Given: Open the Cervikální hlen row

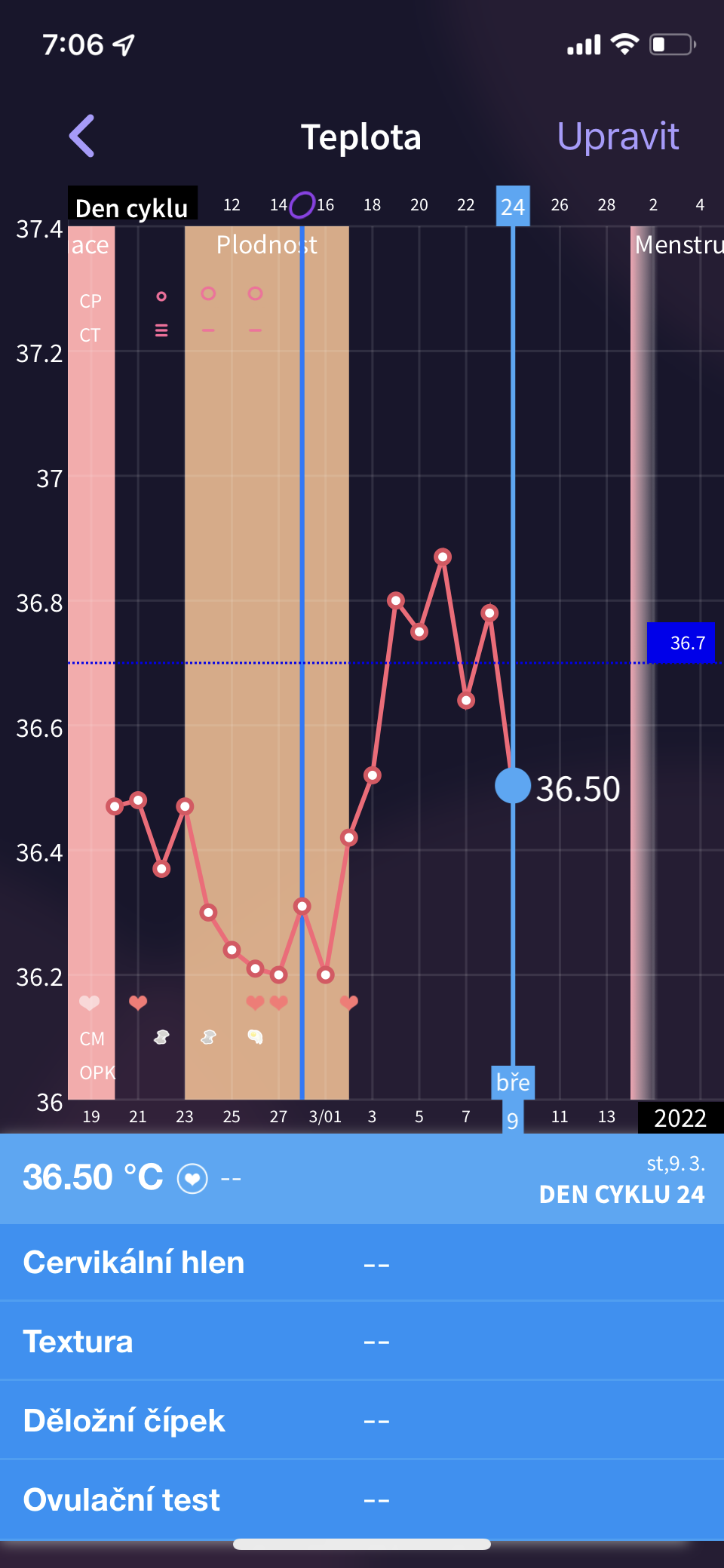Looking at the screenshot, I should (x=362, y=1263).
